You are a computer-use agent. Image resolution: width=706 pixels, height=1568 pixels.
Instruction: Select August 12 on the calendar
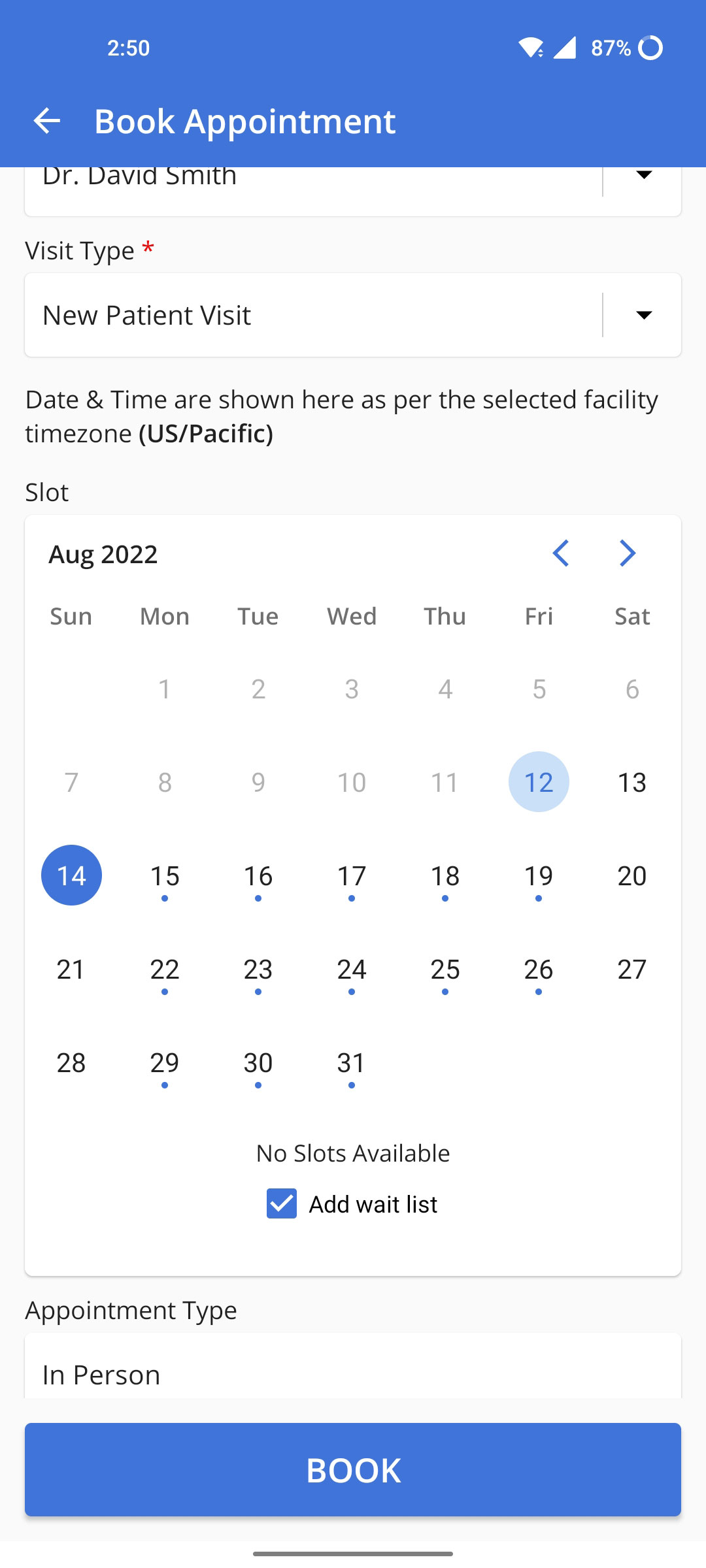tap(539, 782)
